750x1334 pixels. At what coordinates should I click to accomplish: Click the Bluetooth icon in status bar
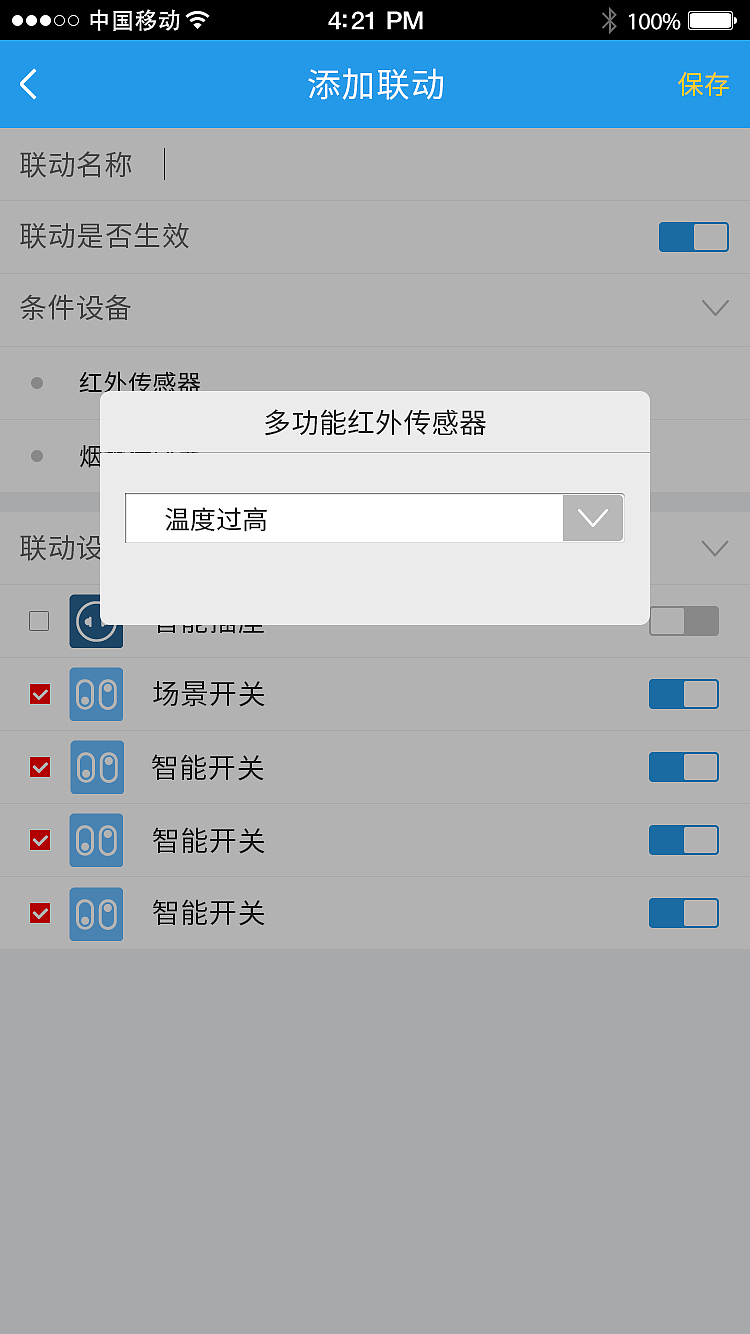610,18
